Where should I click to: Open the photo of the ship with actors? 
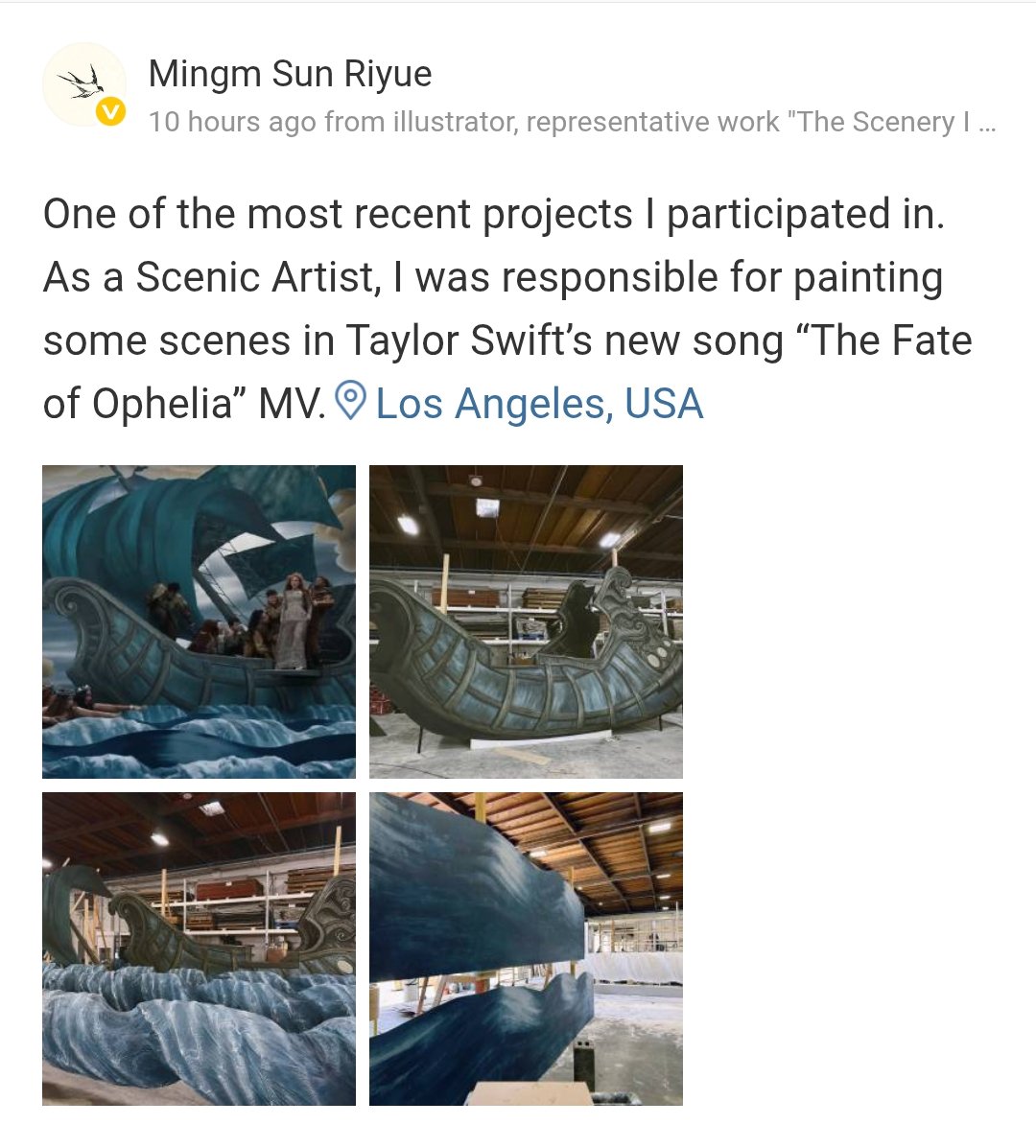click(199, 621)
